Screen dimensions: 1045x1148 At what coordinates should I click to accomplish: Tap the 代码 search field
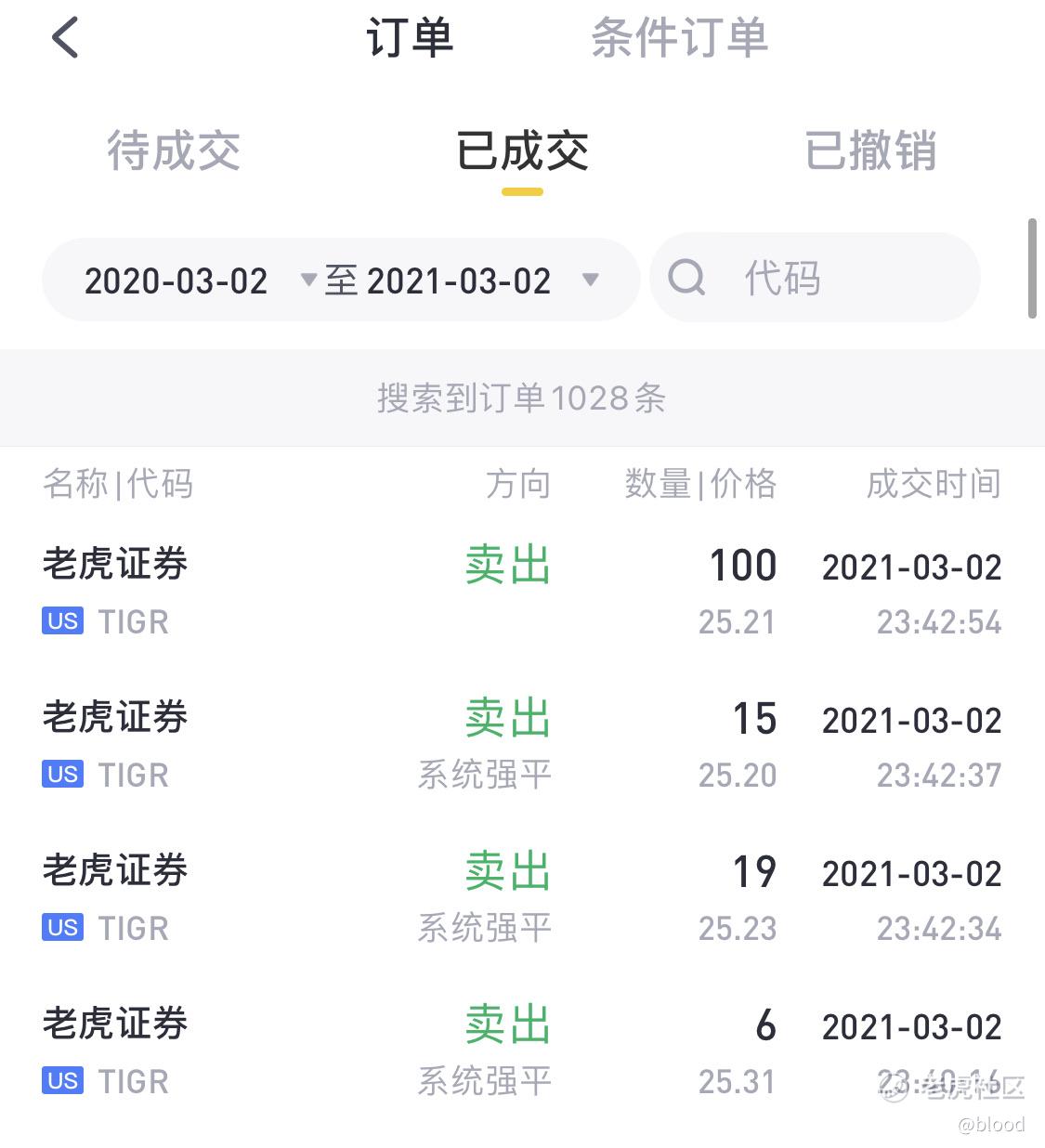(x=815, y=279)
